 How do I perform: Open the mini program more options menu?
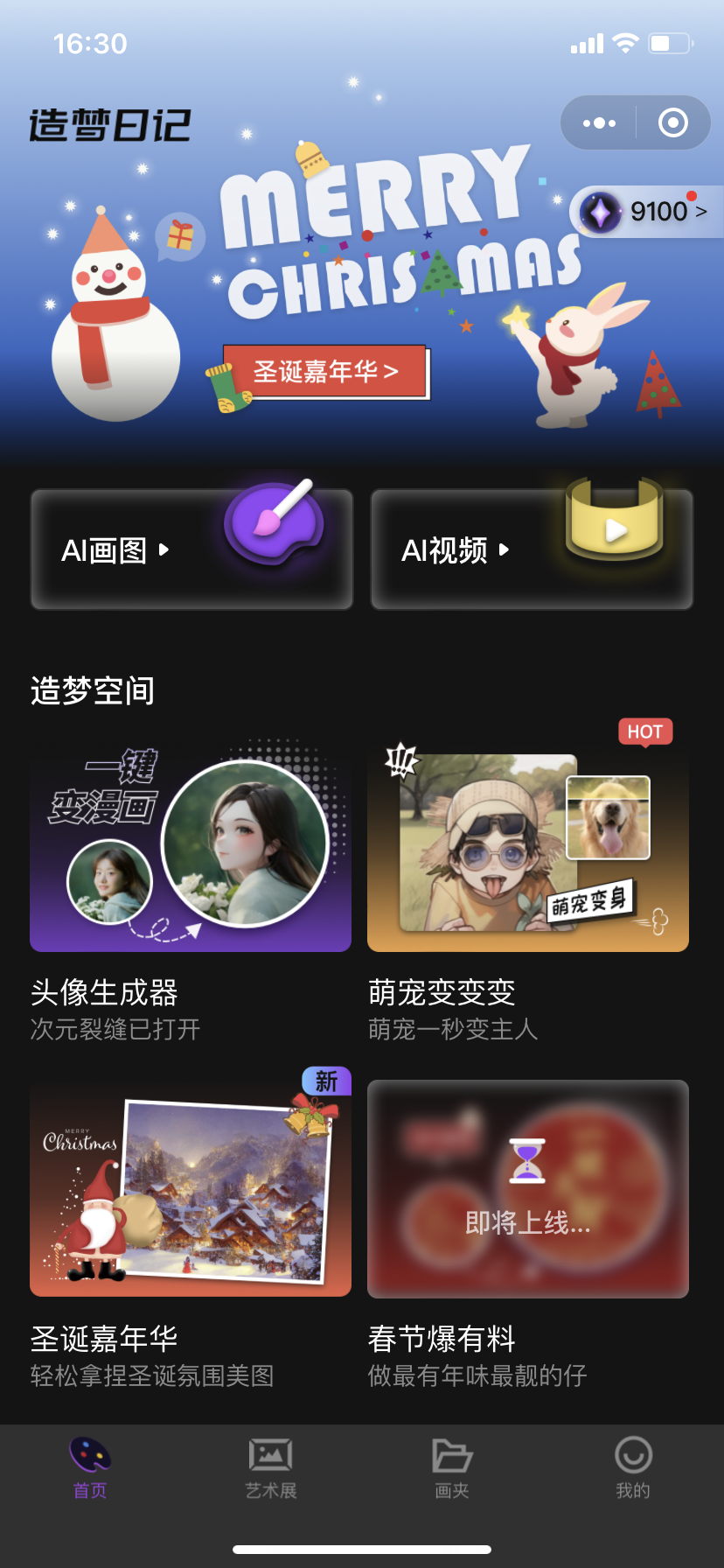click(599, 123)
